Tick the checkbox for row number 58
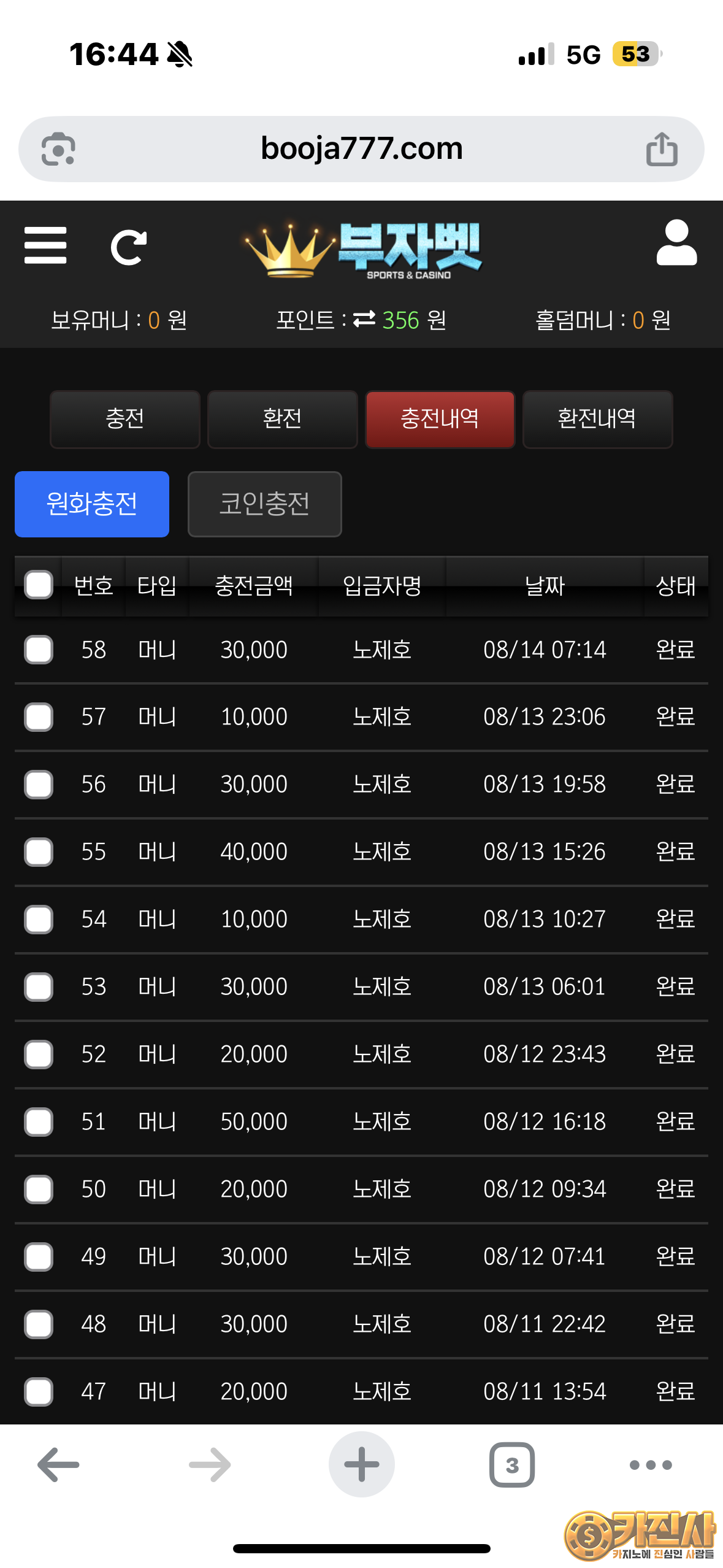The image size is (723, 1568). (39, 650)
